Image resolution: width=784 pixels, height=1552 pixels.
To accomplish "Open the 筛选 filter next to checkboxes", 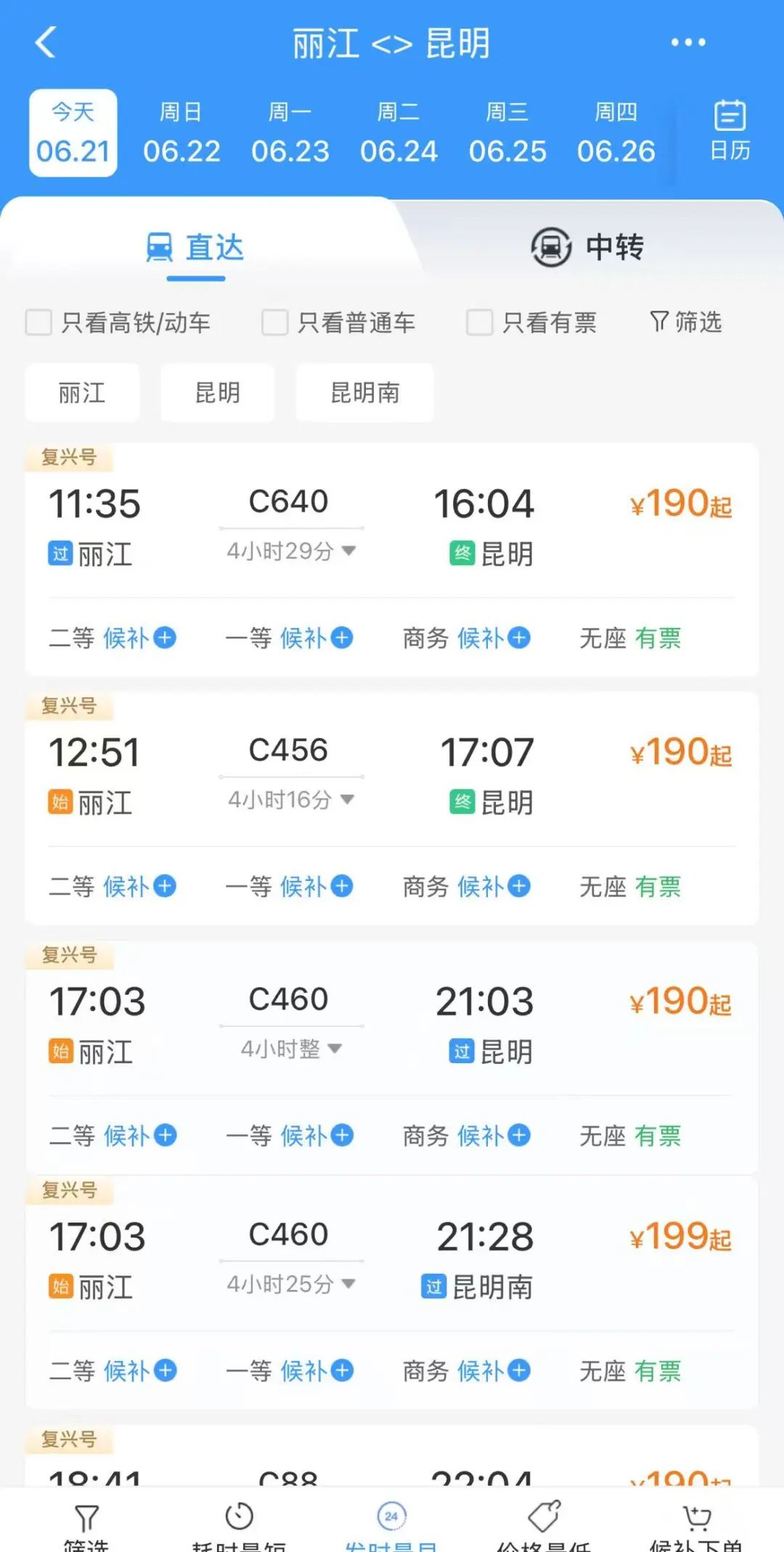I will [x=685, y=322].
